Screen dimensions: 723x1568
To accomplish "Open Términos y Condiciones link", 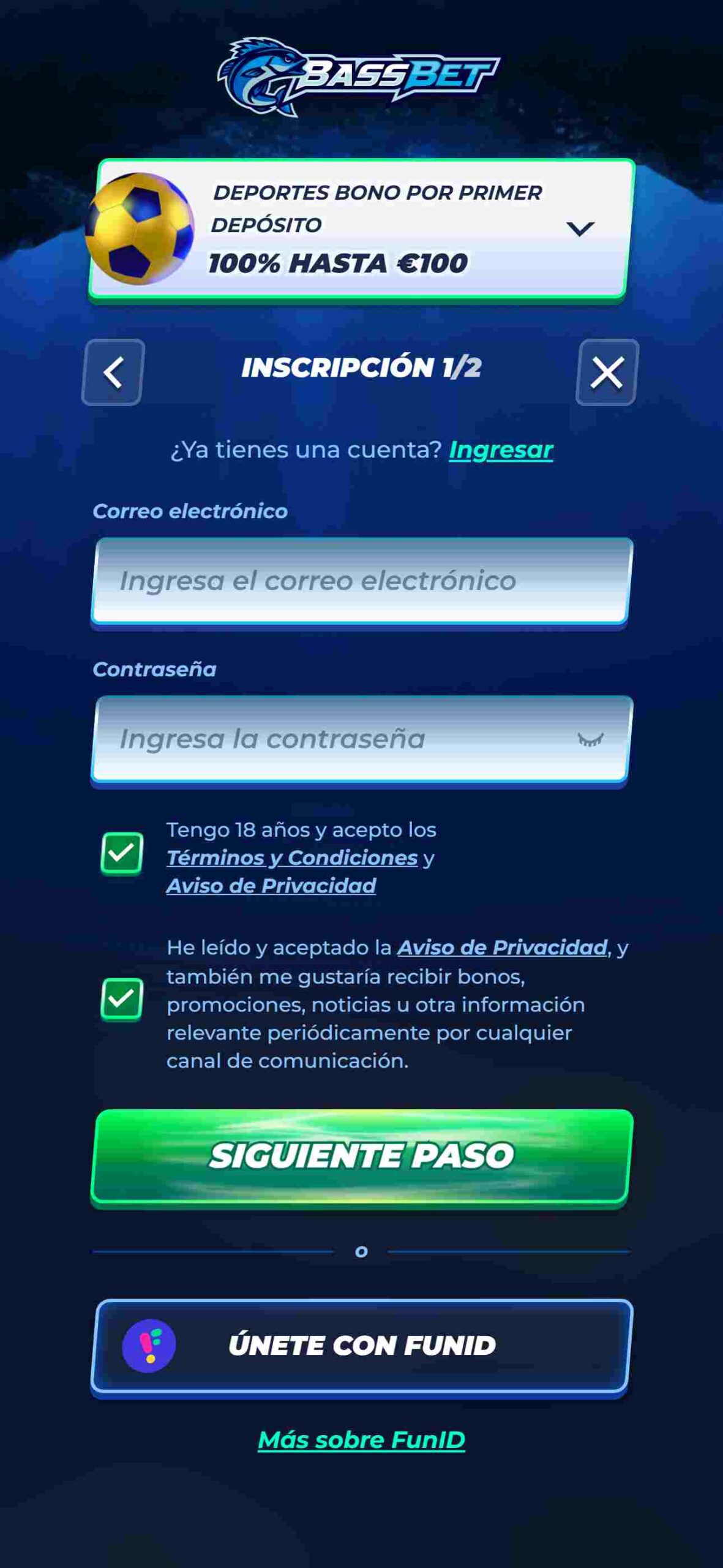I will coord(292,858).
